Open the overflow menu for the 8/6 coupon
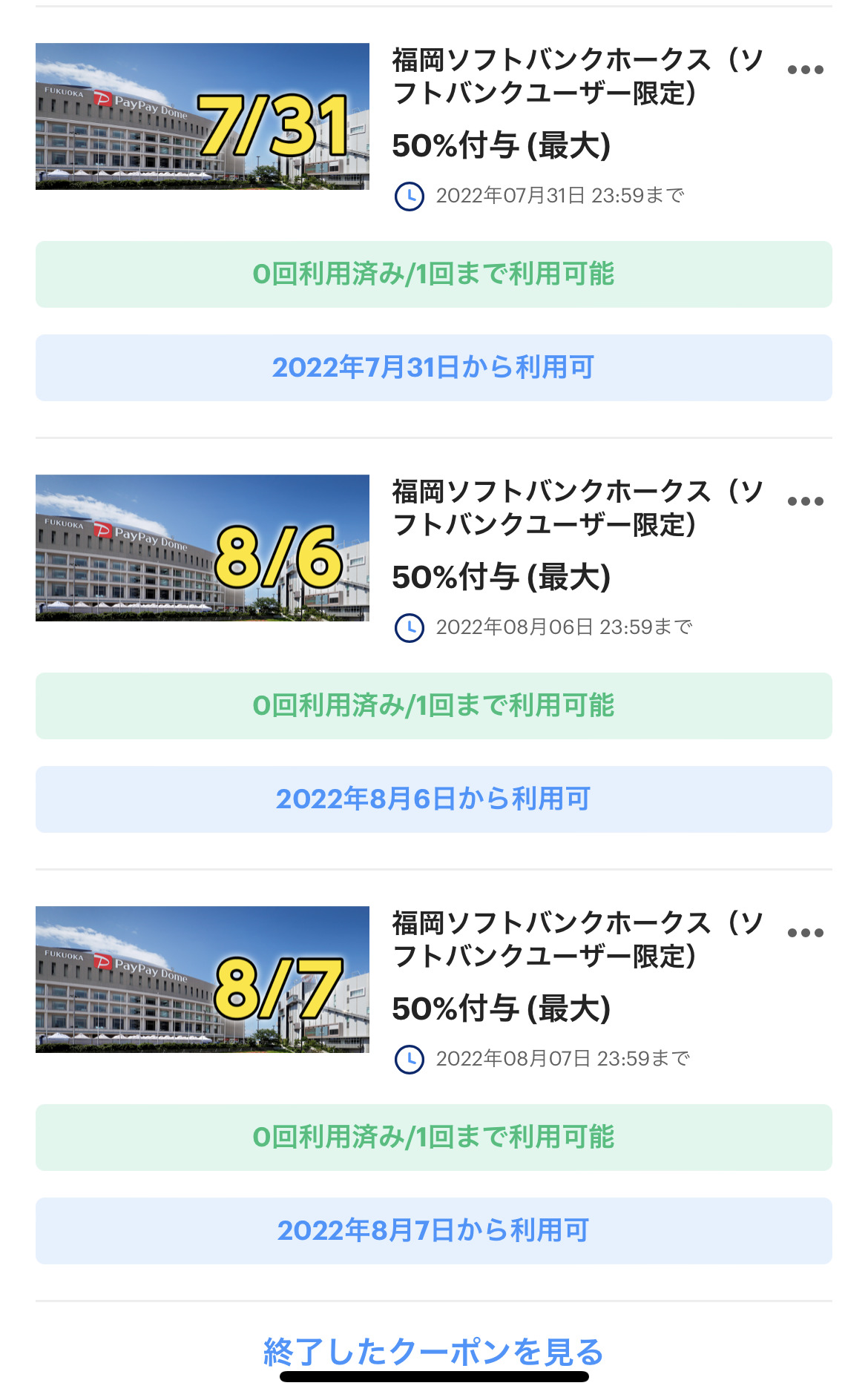Image resolution: width=868 pixels, height=1400 pixels. coord(805,502)
